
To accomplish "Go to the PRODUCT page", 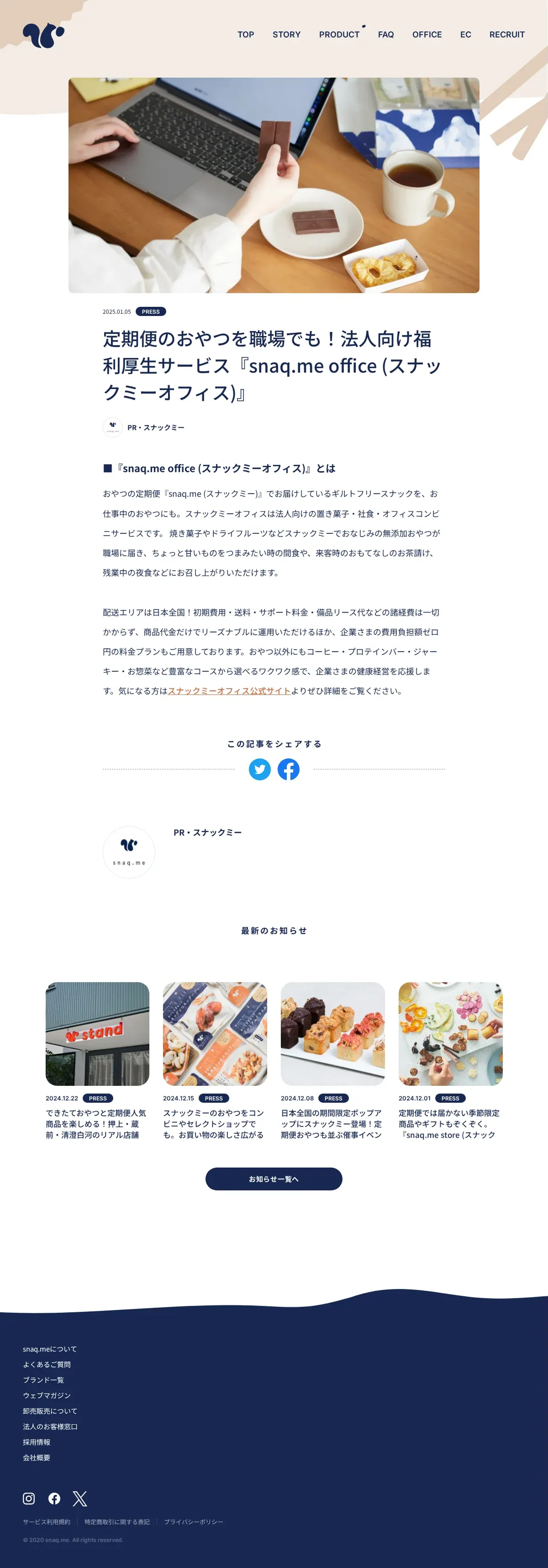I will tap(339, 35).
